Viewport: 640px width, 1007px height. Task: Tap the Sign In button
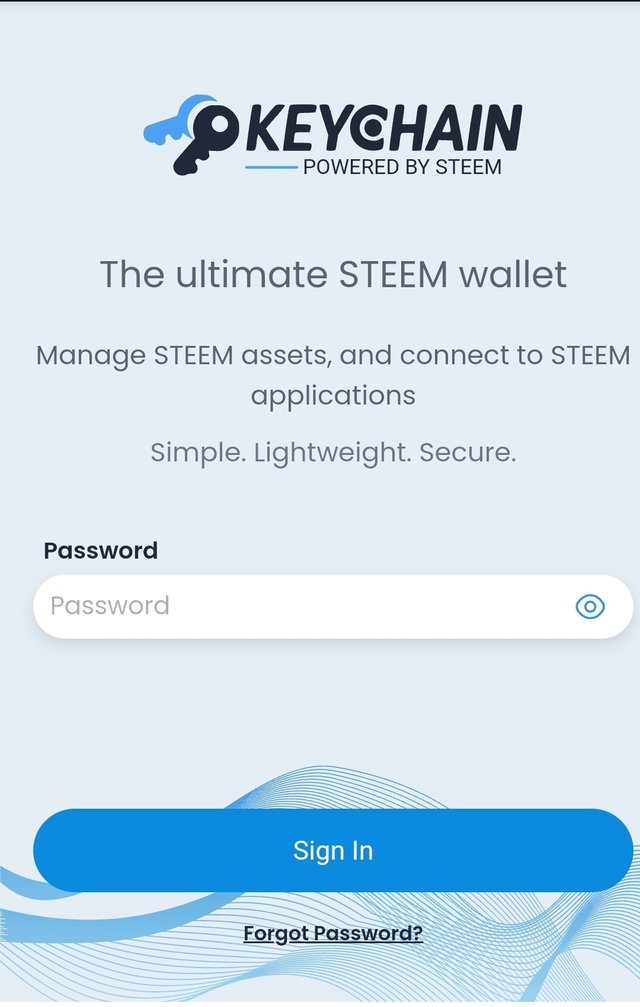pos(333,850)
